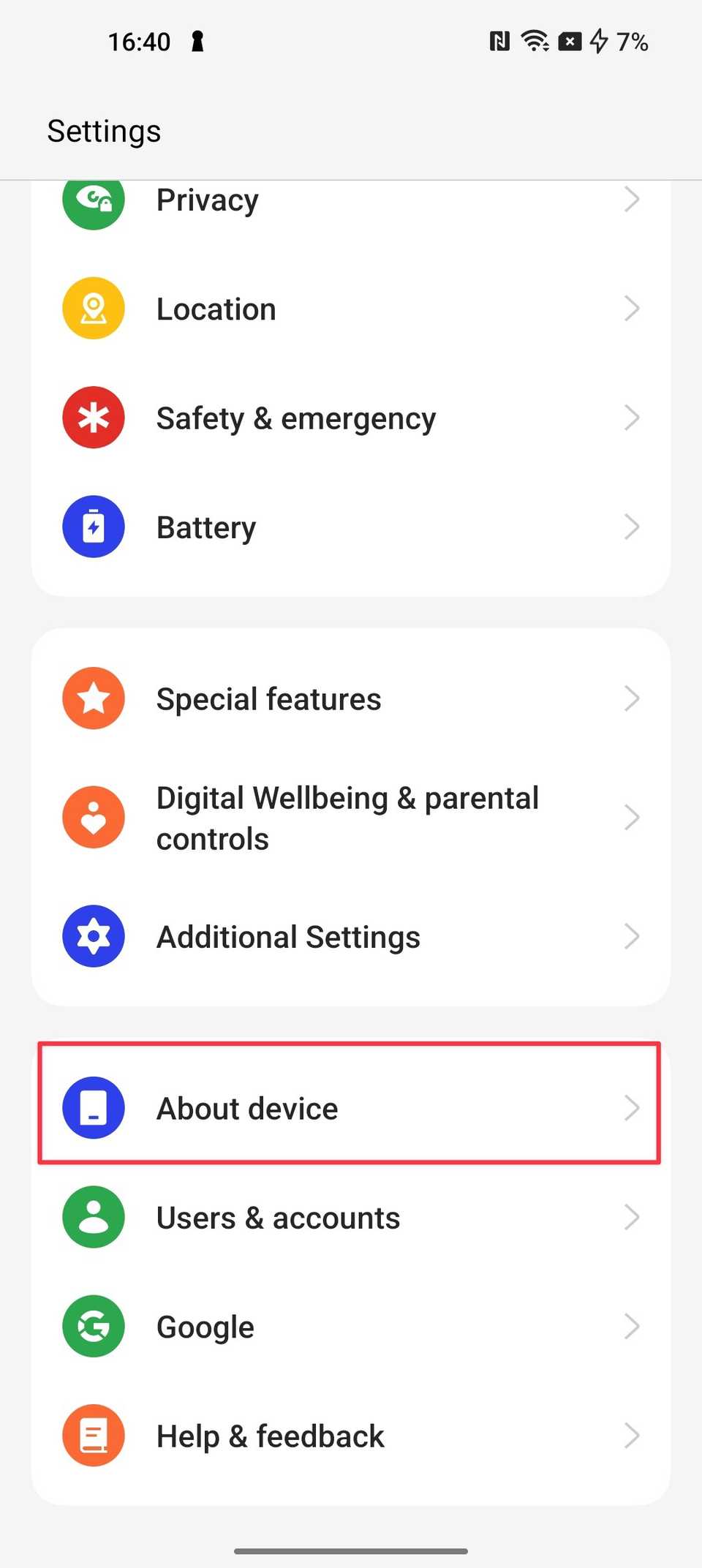The image size is (702, 1568).
Task: Tap the About device phone icon
Action: [94, 1108]
